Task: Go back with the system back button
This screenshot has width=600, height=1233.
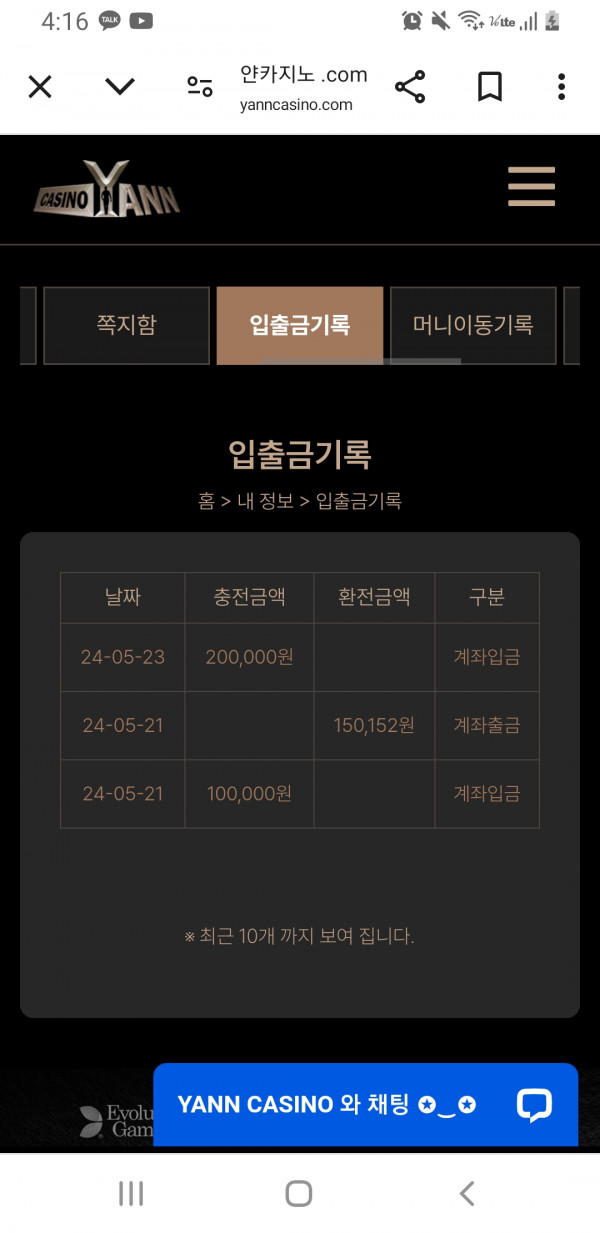Action: tap(466, 1193)
